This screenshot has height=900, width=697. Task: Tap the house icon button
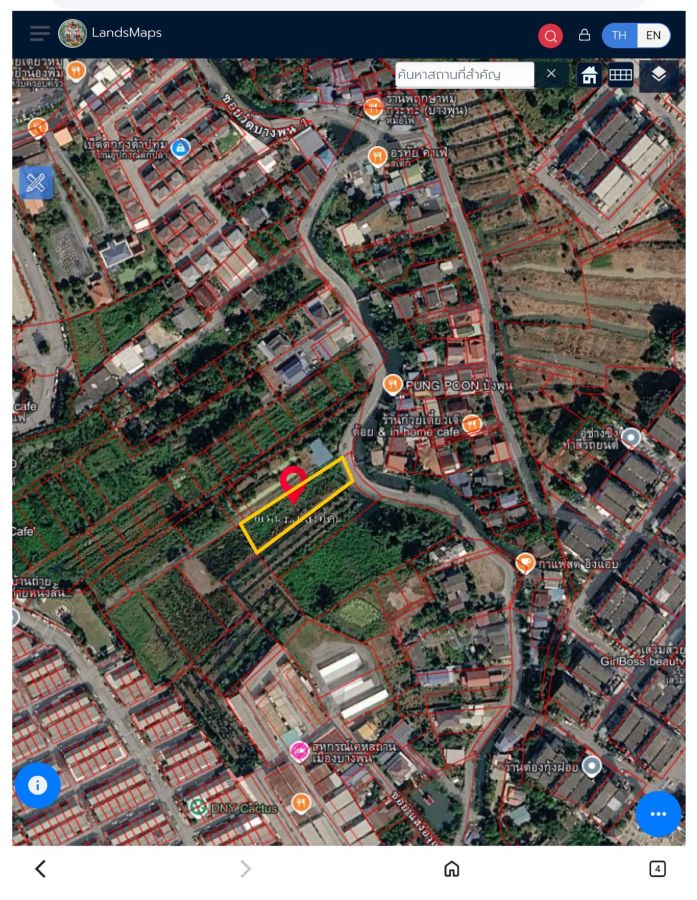tap(590, 75)
